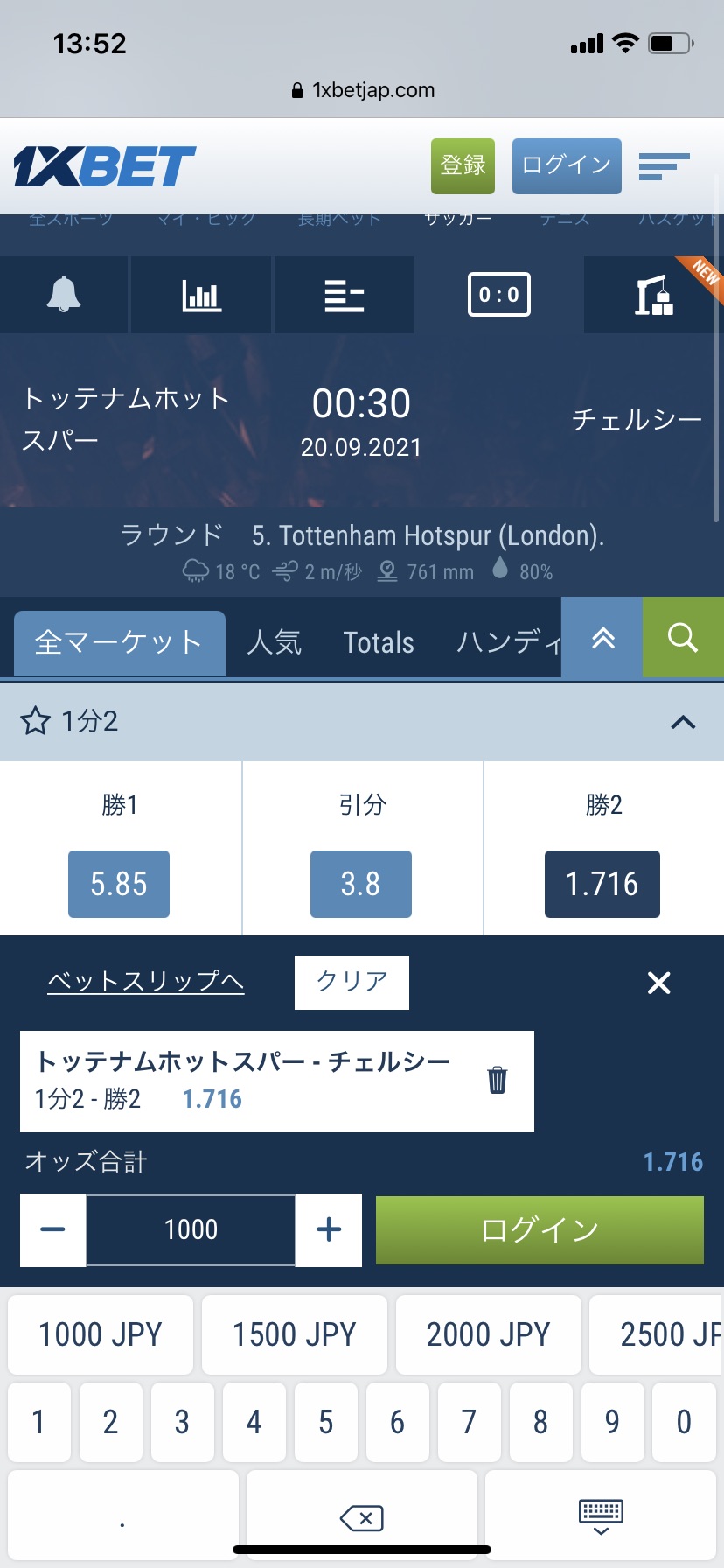Collapse the markets bar with the chevron
724x1568 pixels.
(601, 638)
